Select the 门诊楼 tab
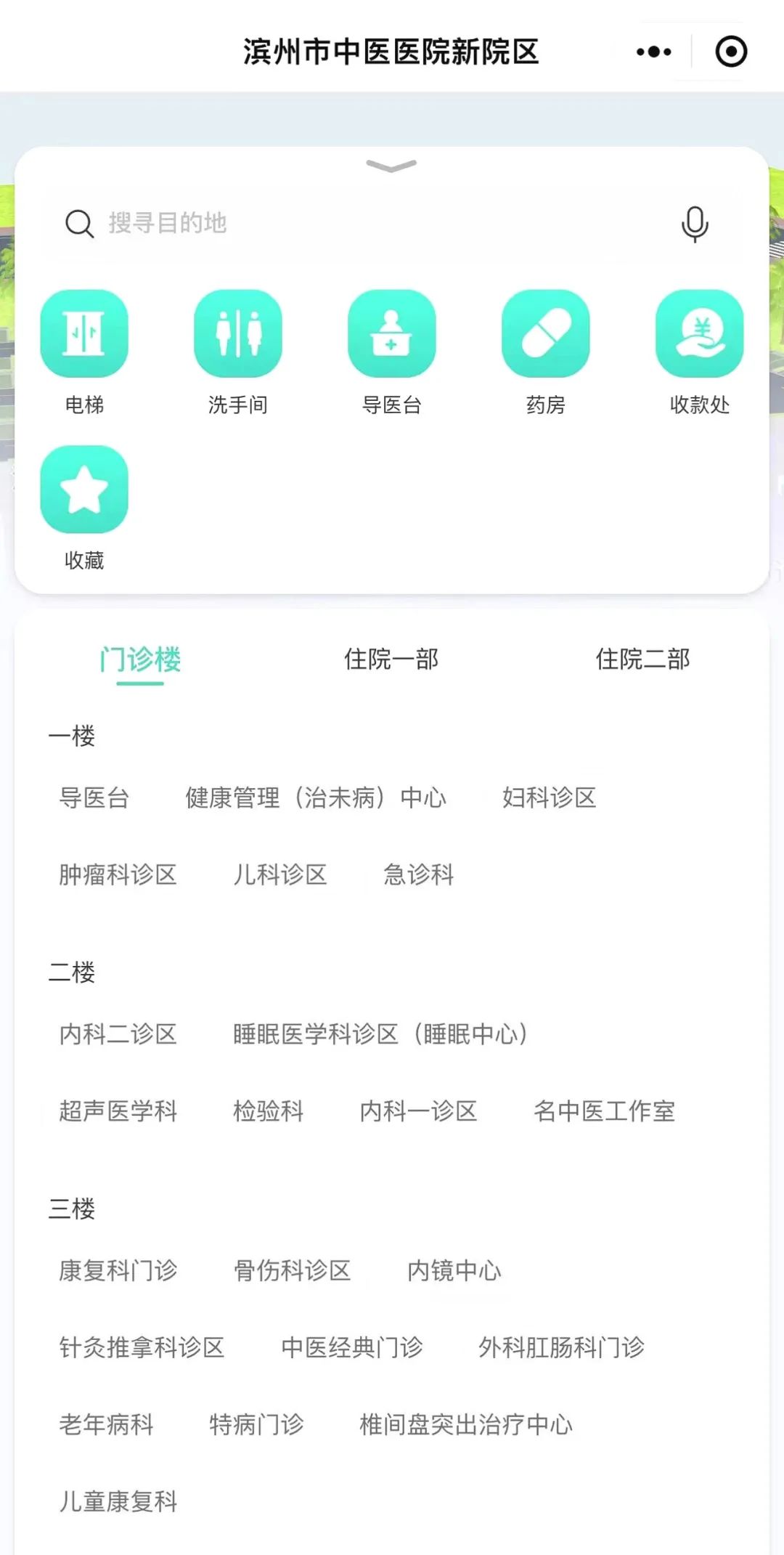The height and width of the screenshot is (1555, 784). click(140, 659)
